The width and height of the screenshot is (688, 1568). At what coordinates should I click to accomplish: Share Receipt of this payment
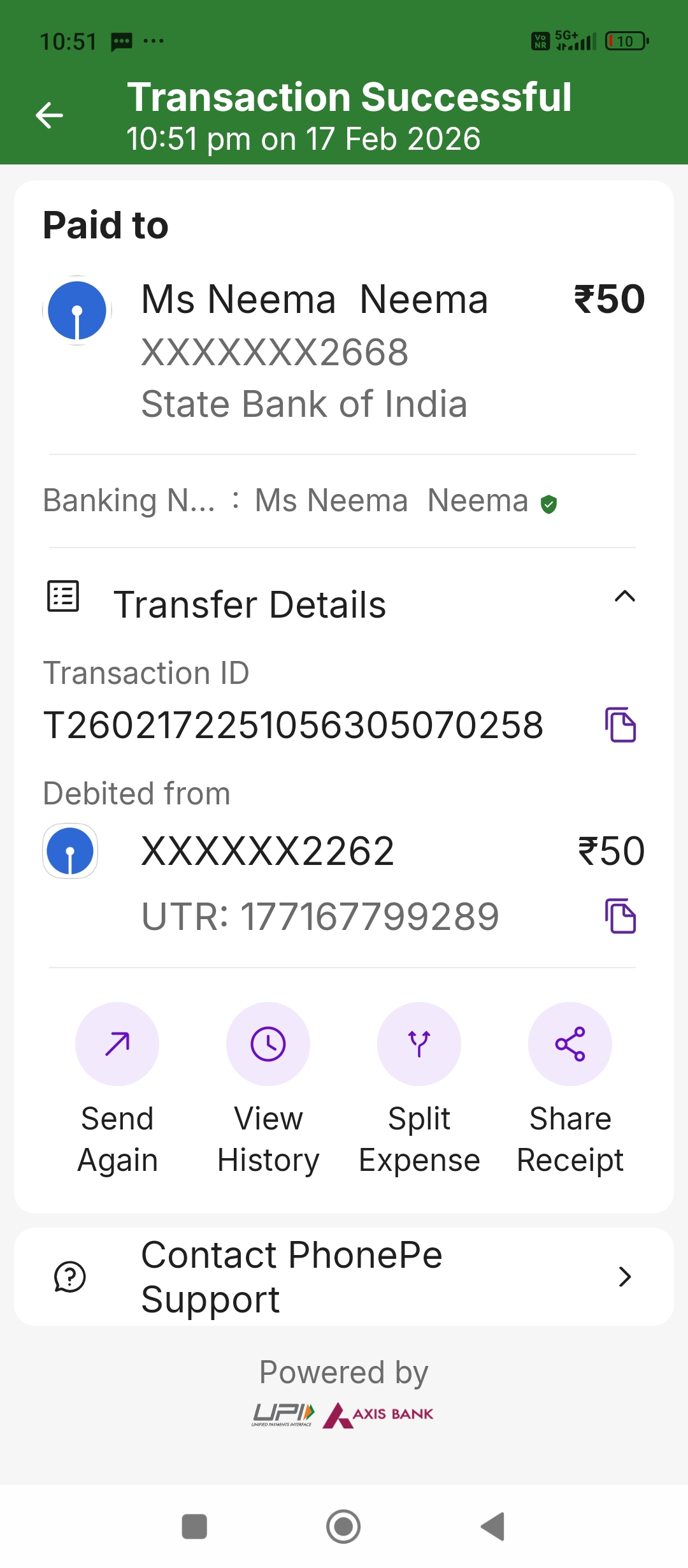(x=570, y=1044)
